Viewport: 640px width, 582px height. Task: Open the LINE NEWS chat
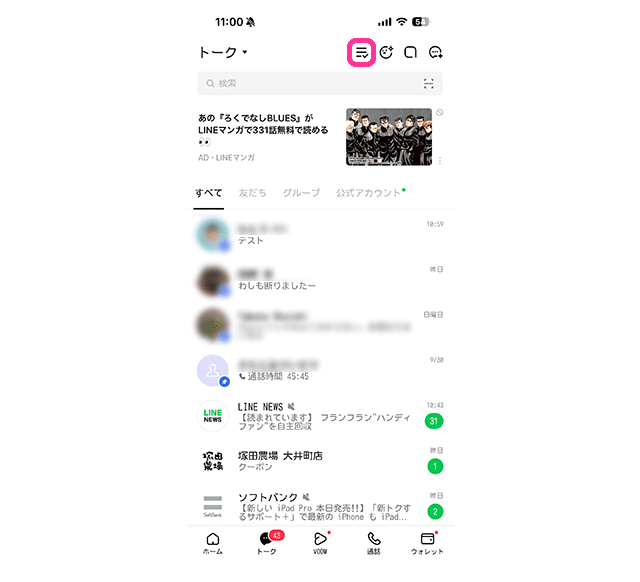(x=320, y=416)
